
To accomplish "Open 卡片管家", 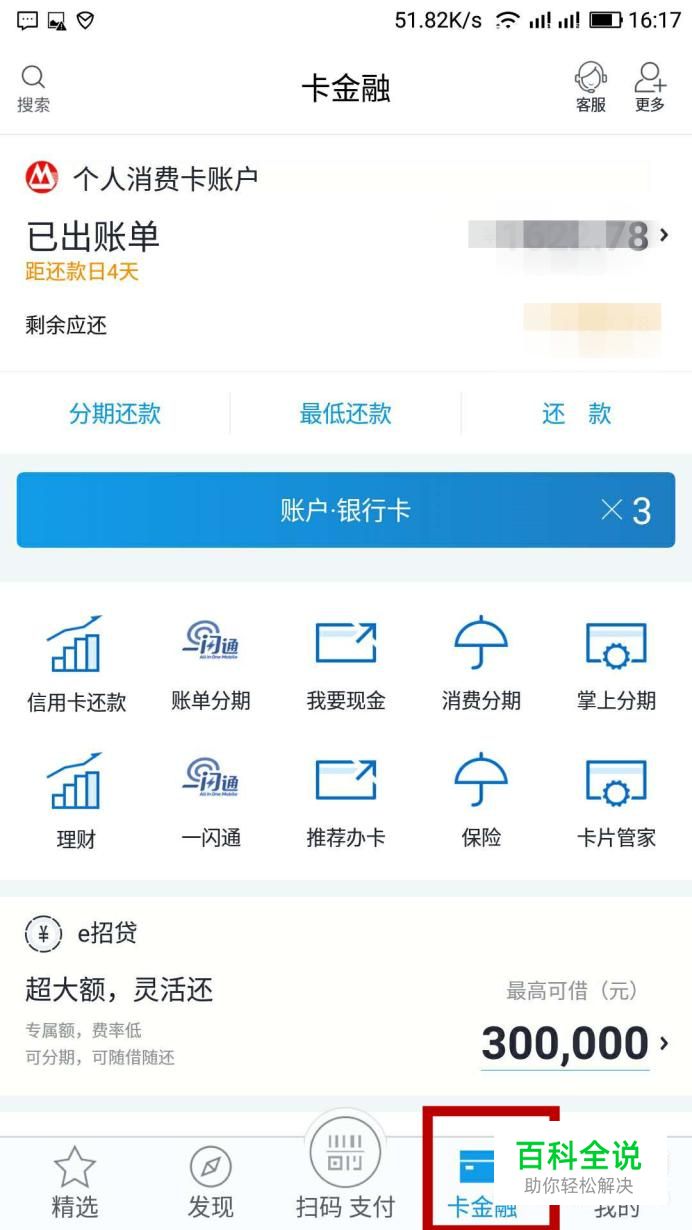I will pyautogui.click(x=616, y=801).
